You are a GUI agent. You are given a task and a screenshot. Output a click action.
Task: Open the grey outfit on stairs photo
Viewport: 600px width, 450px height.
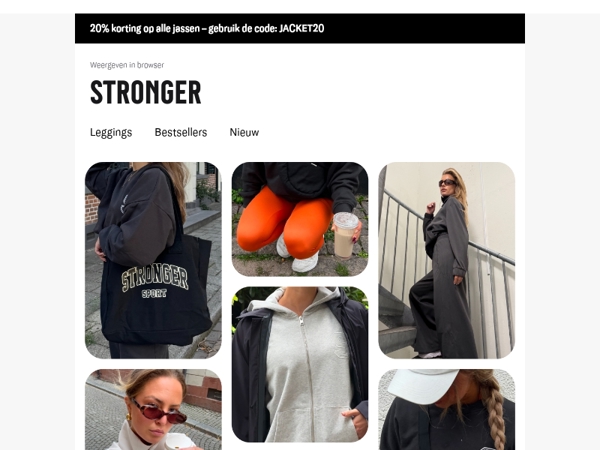[446, 260]
